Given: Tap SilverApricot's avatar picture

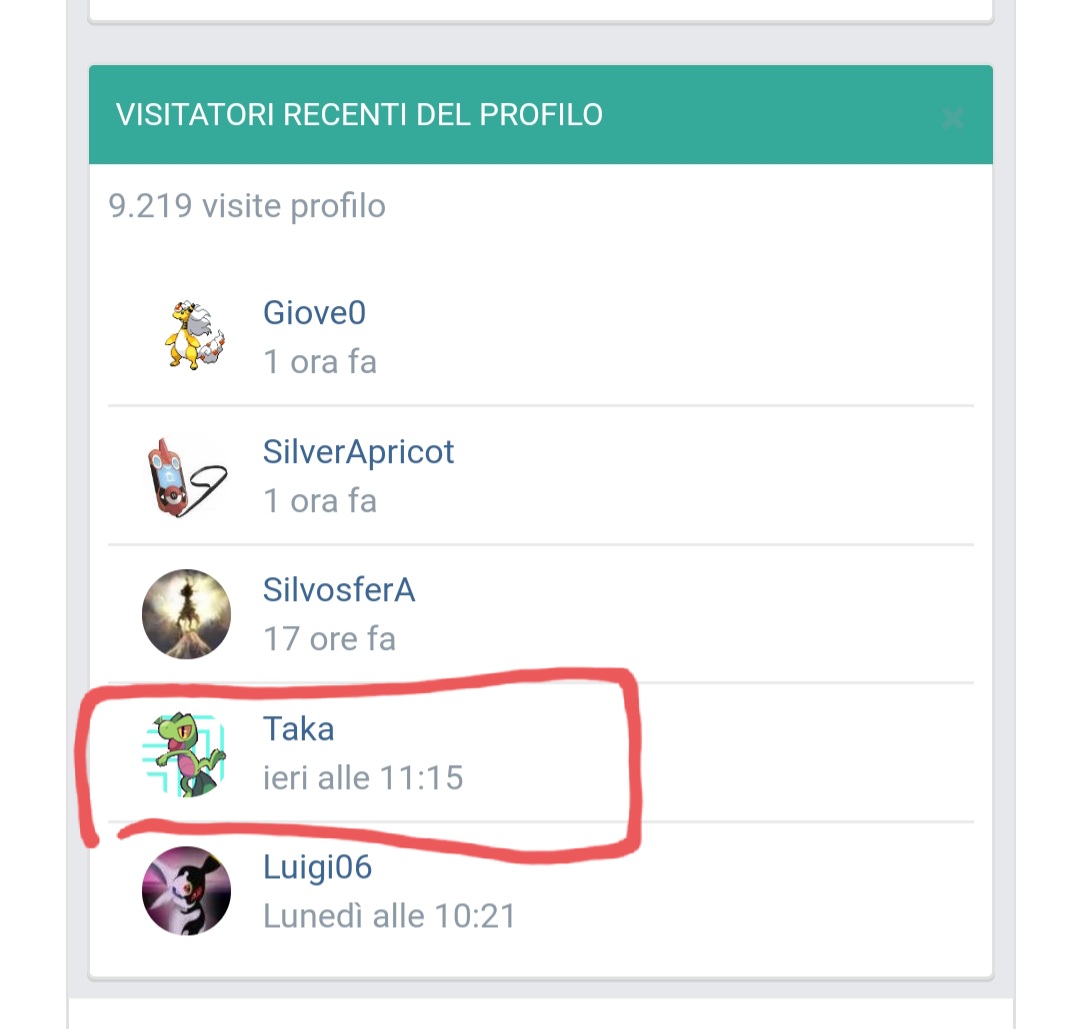Looking at the screenshot, I should [x=186, y=475].
